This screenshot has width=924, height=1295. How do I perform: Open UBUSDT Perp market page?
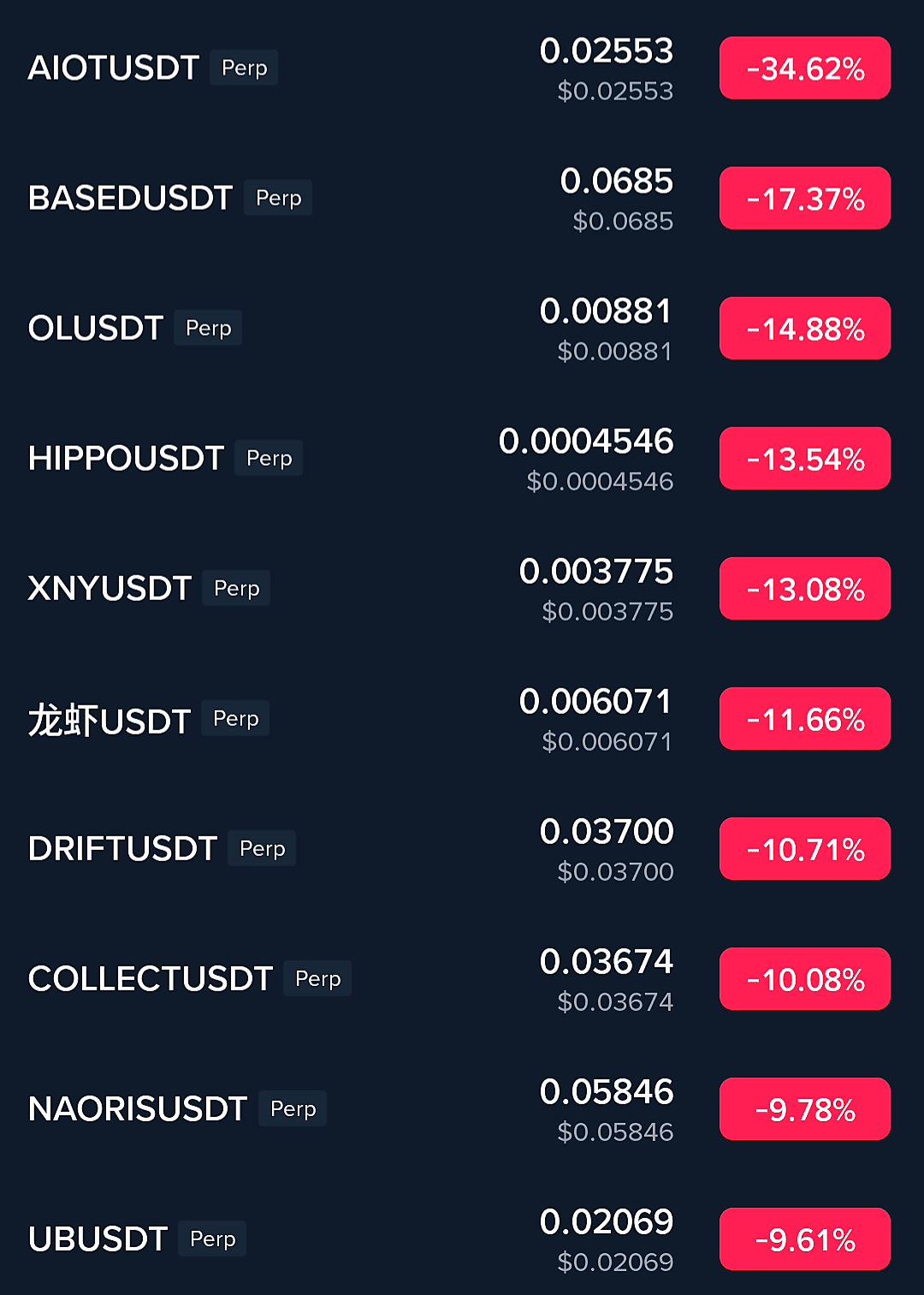pyautogui.click(x=98, y=1239)
